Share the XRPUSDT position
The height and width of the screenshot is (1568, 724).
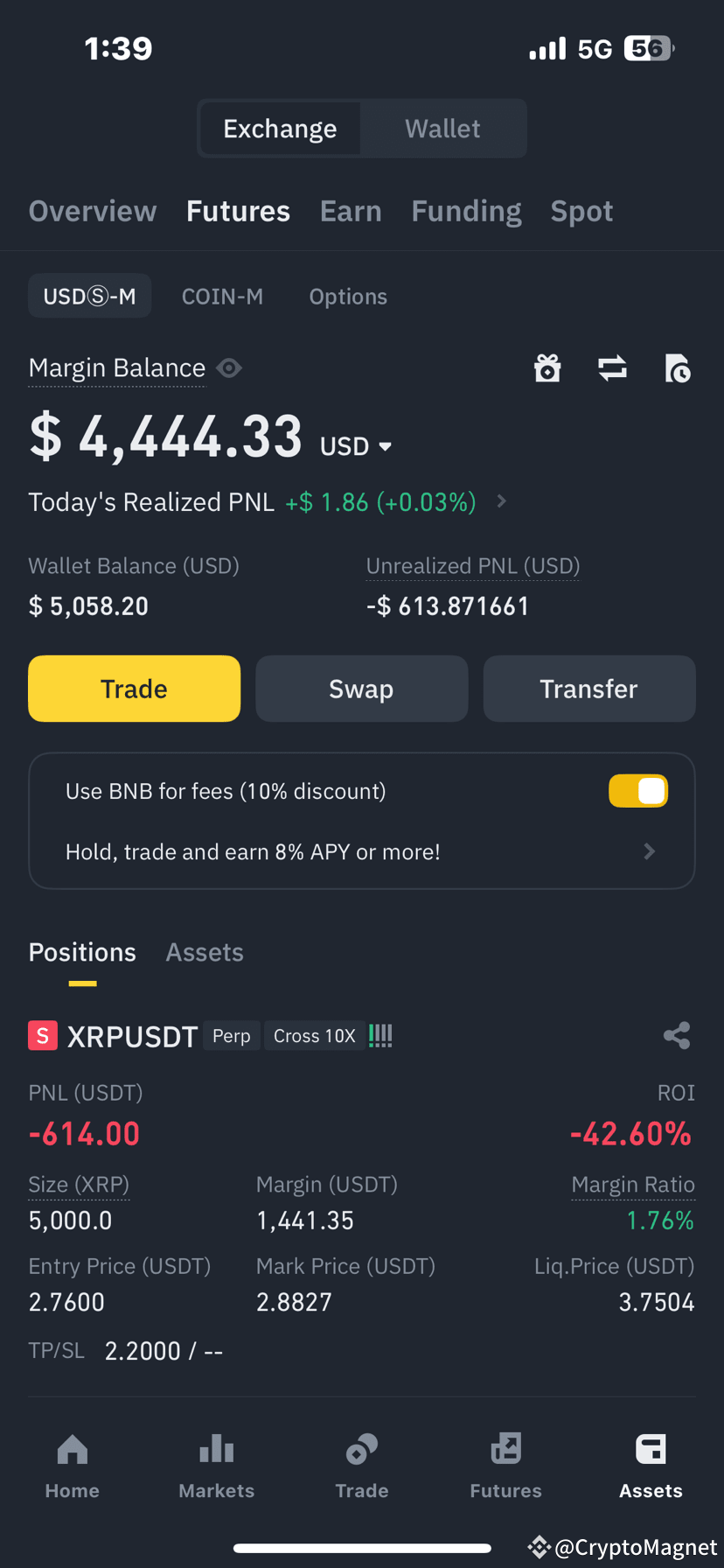click(x=677, y=1035)
